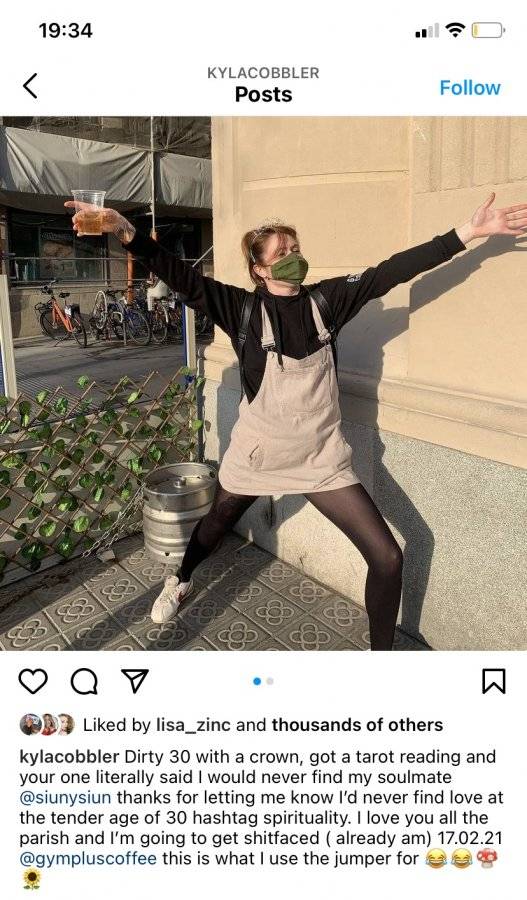Like the post with the heart icon
The width and height of the screenshot is (527, 900).
tap(33, 681)
